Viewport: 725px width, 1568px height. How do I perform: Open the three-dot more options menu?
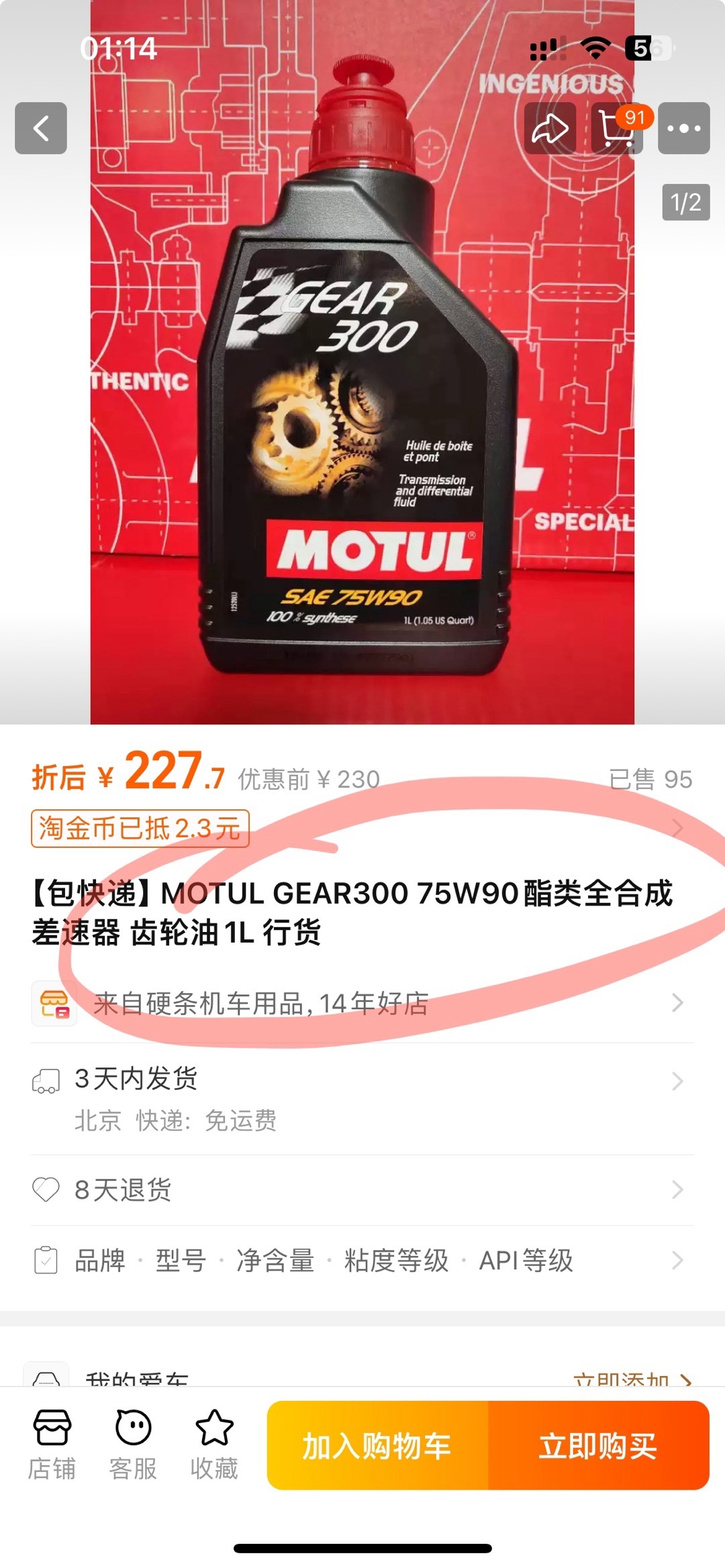pos(683,128)
